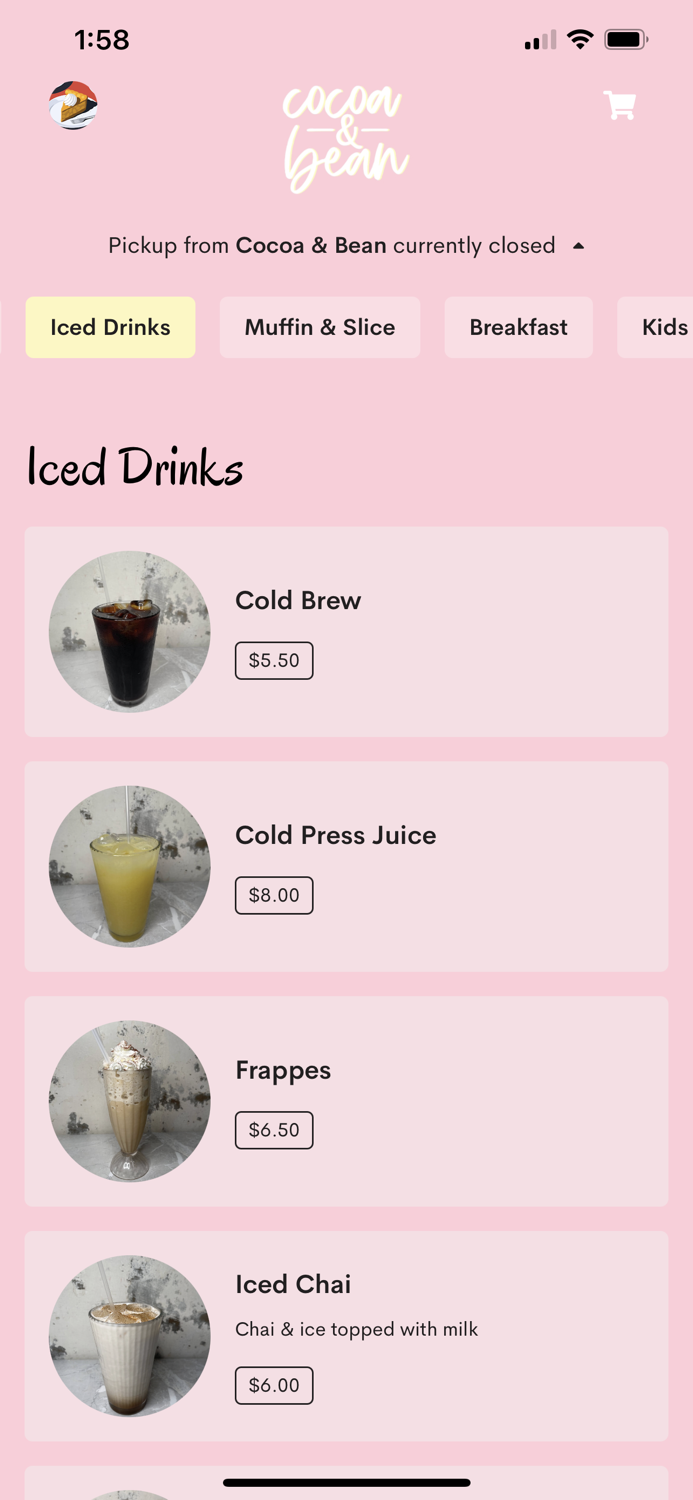Expand the pickup location selector

click(x=346, y=245)
